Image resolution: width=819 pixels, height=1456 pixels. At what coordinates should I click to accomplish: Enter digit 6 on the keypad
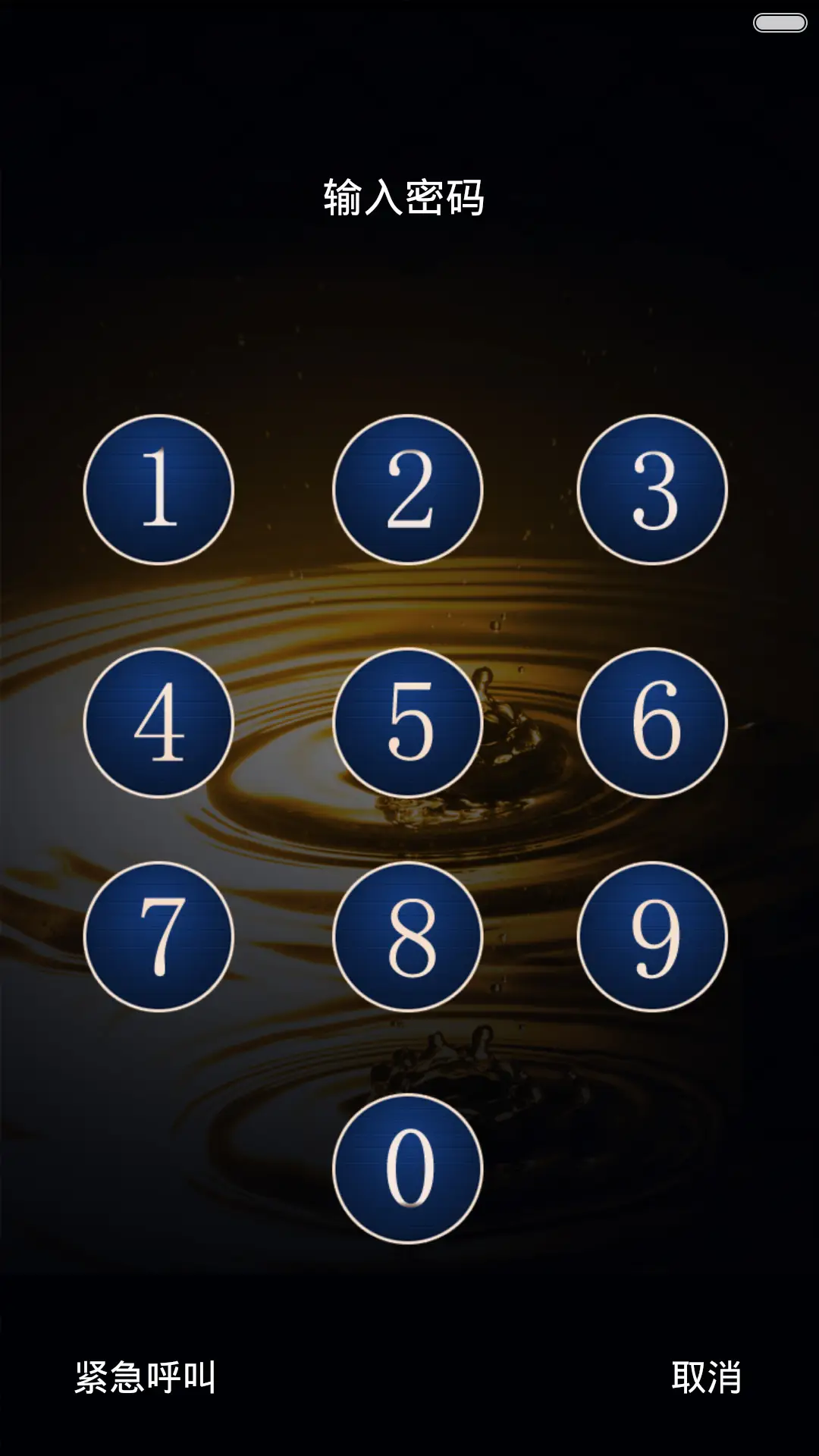point(652,723)
